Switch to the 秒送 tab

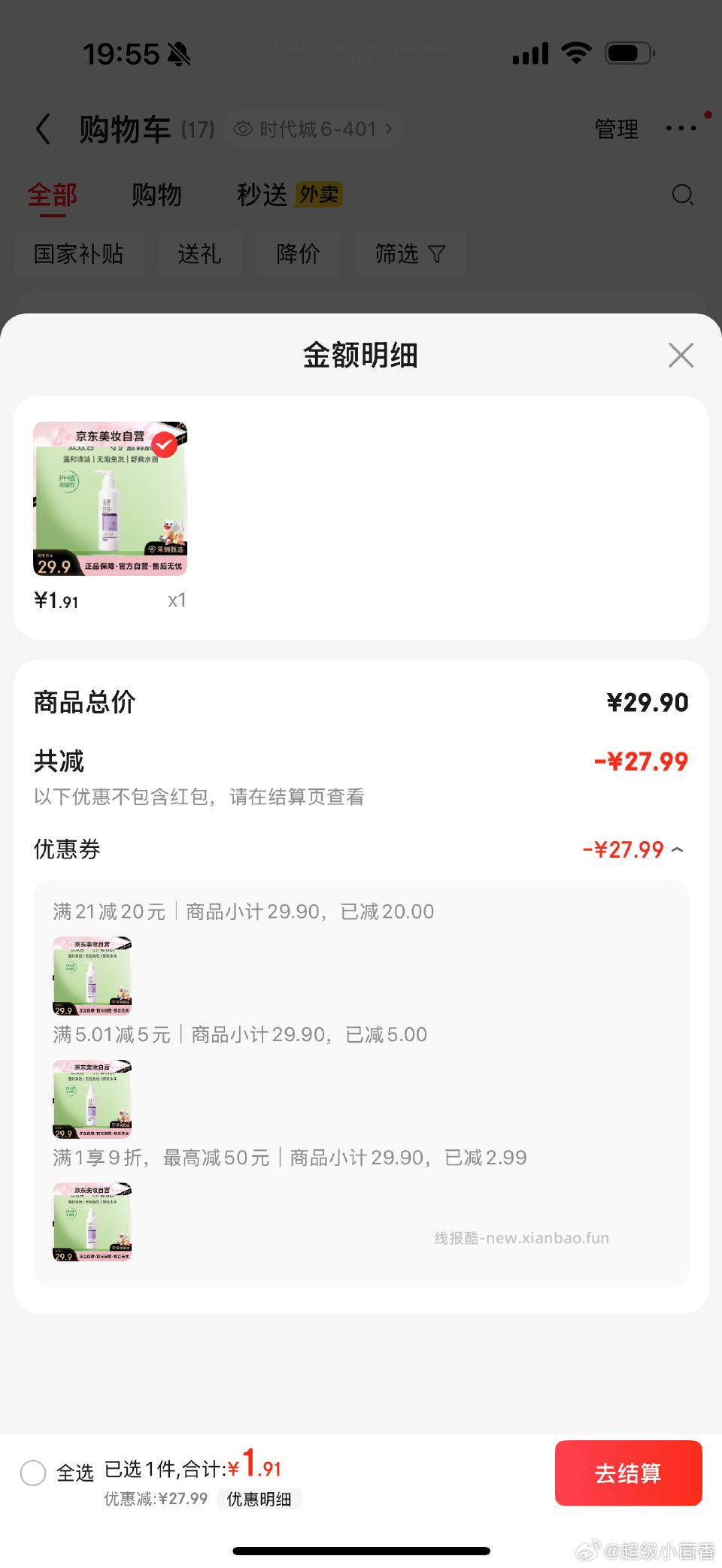(x=263, y=195)
